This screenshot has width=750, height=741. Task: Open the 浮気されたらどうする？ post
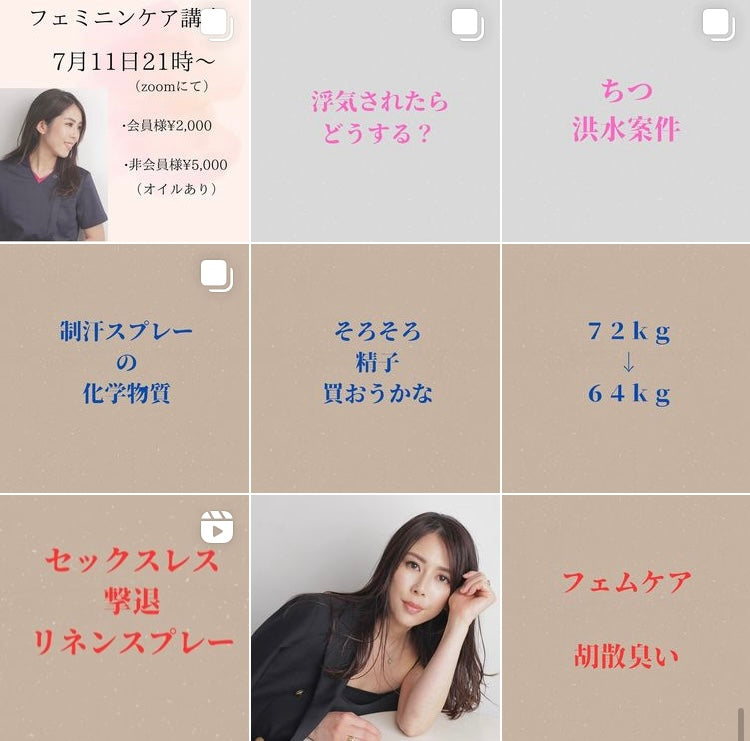coord(375,120)
